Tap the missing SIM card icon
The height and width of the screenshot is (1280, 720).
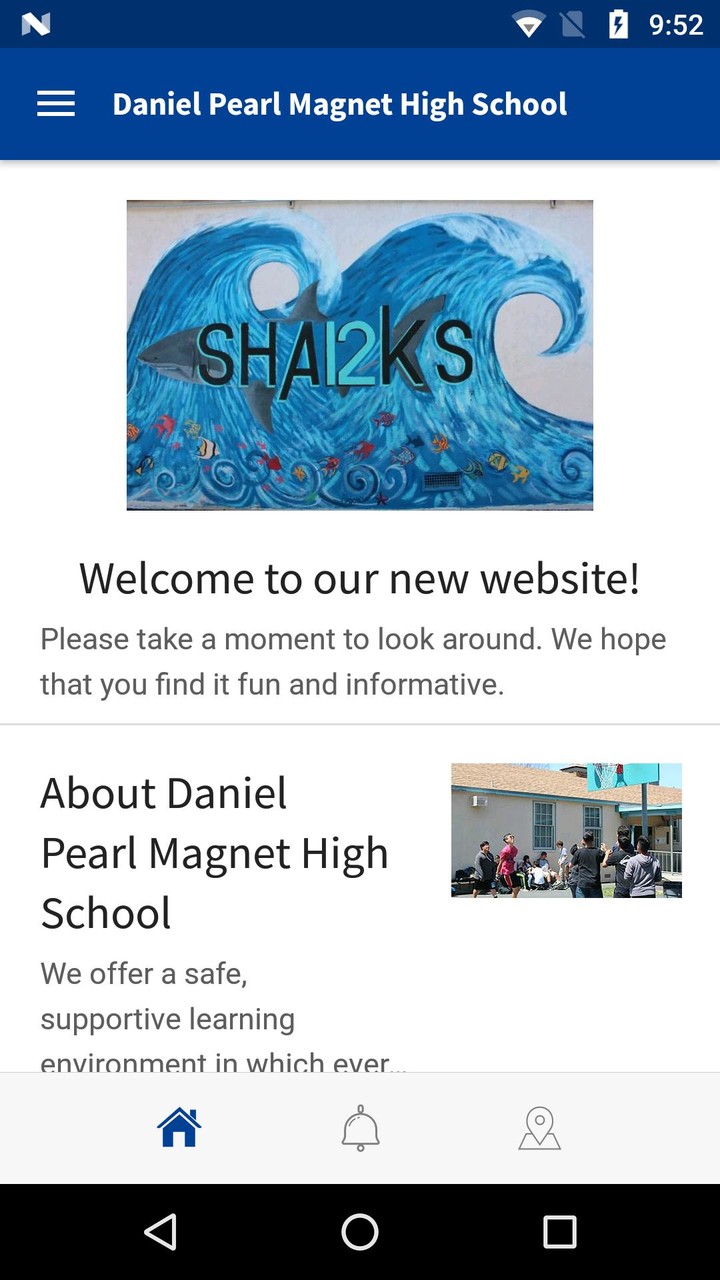pos(572,25)
